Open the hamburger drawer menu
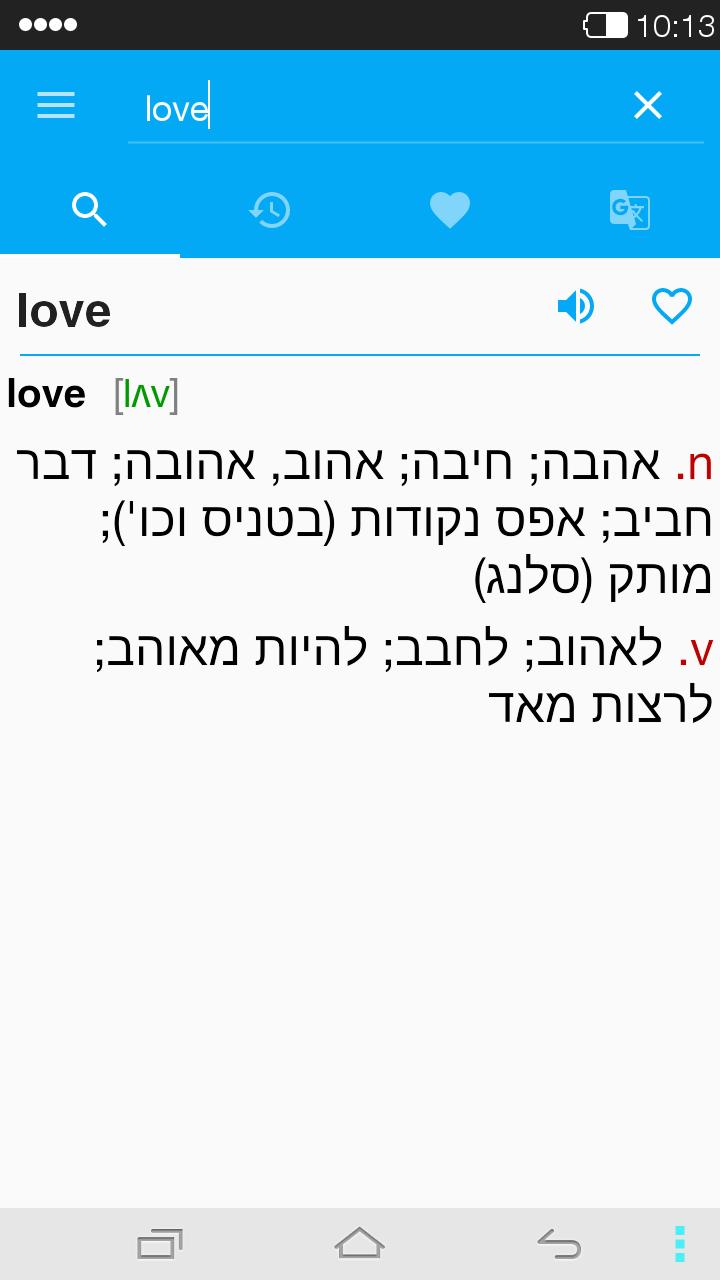Screen dimensions: 720x1280 [56, 105]
